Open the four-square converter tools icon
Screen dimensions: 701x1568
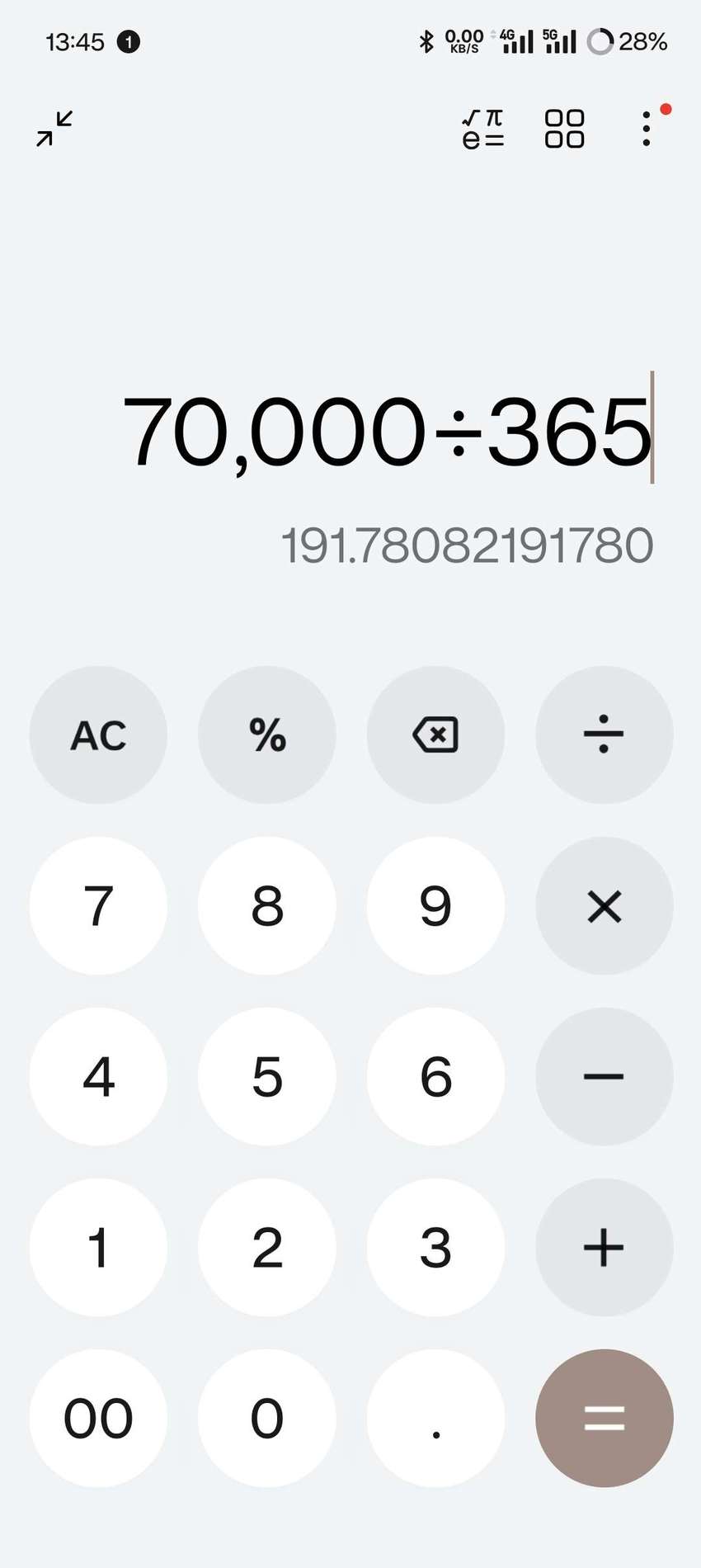pos(565,129)
